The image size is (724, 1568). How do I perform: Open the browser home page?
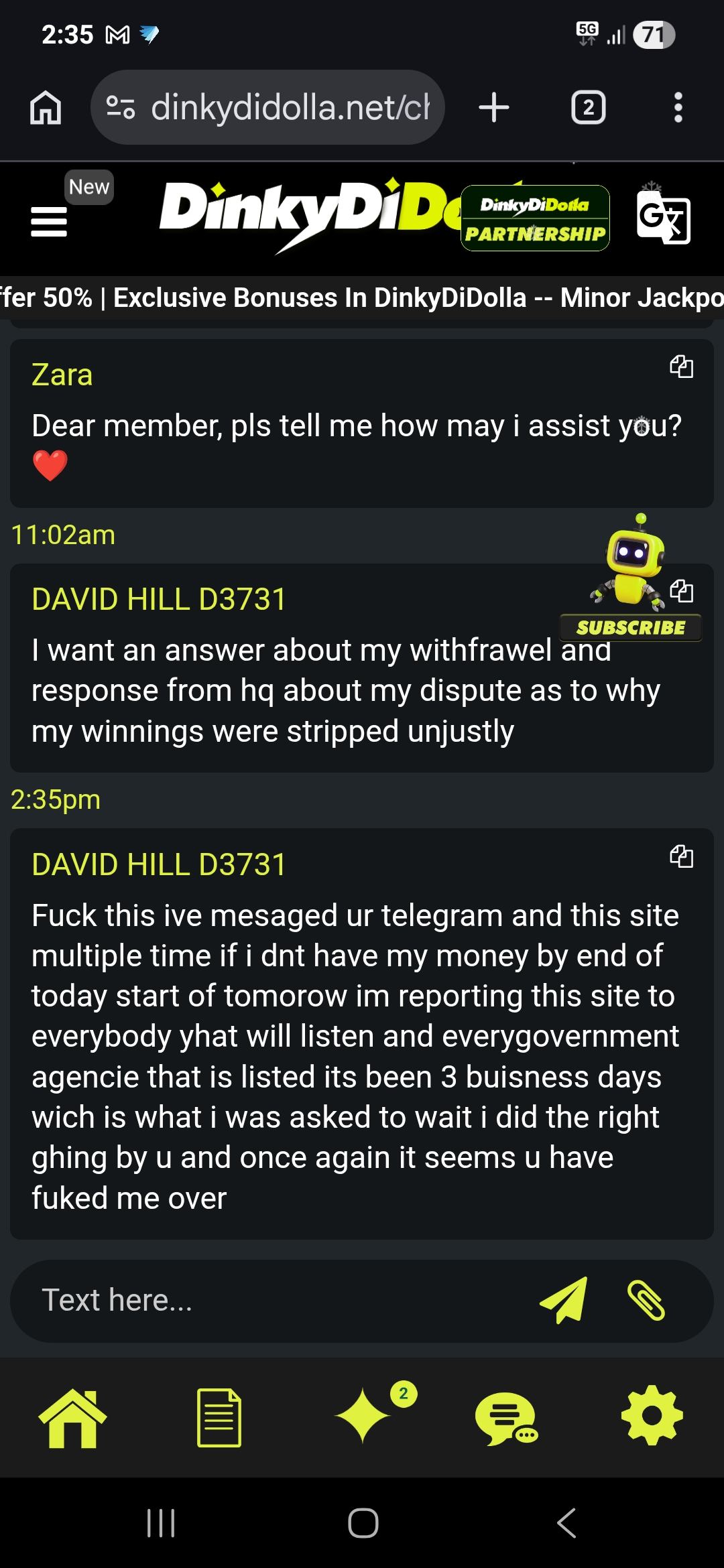tap(46, 108)
